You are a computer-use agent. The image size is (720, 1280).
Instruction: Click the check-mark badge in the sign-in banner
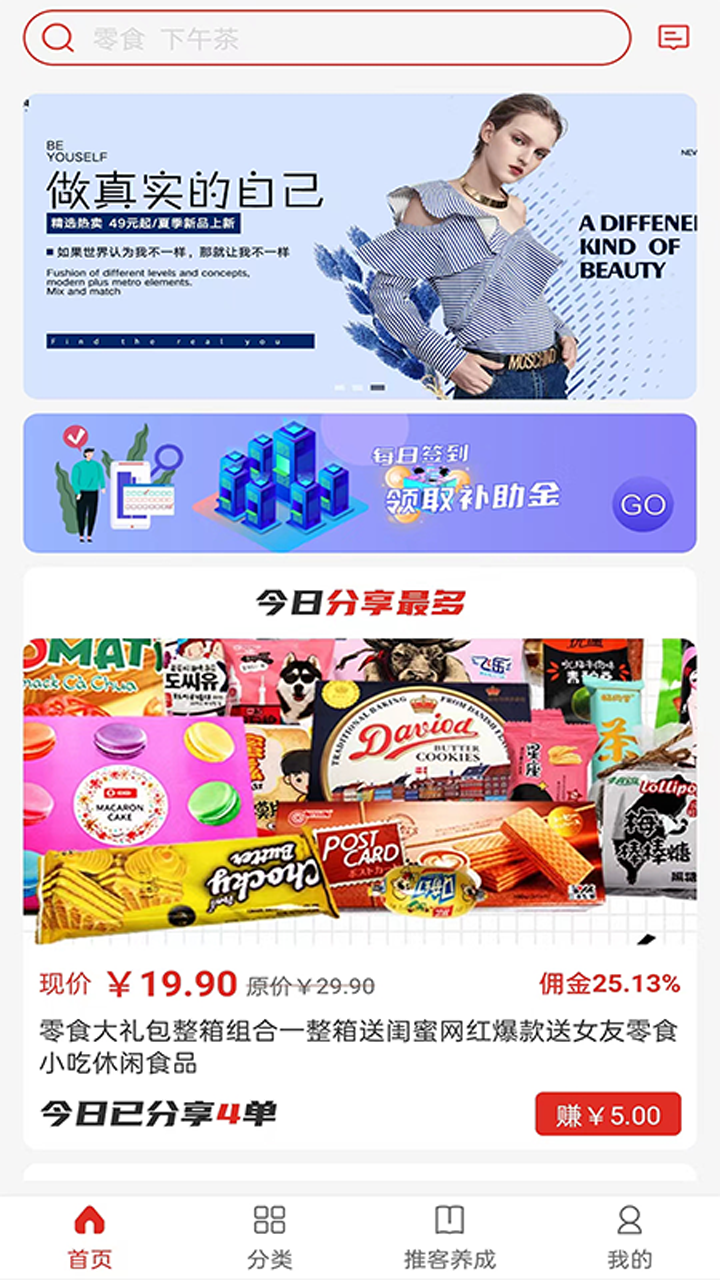click(x=73, y=435)
